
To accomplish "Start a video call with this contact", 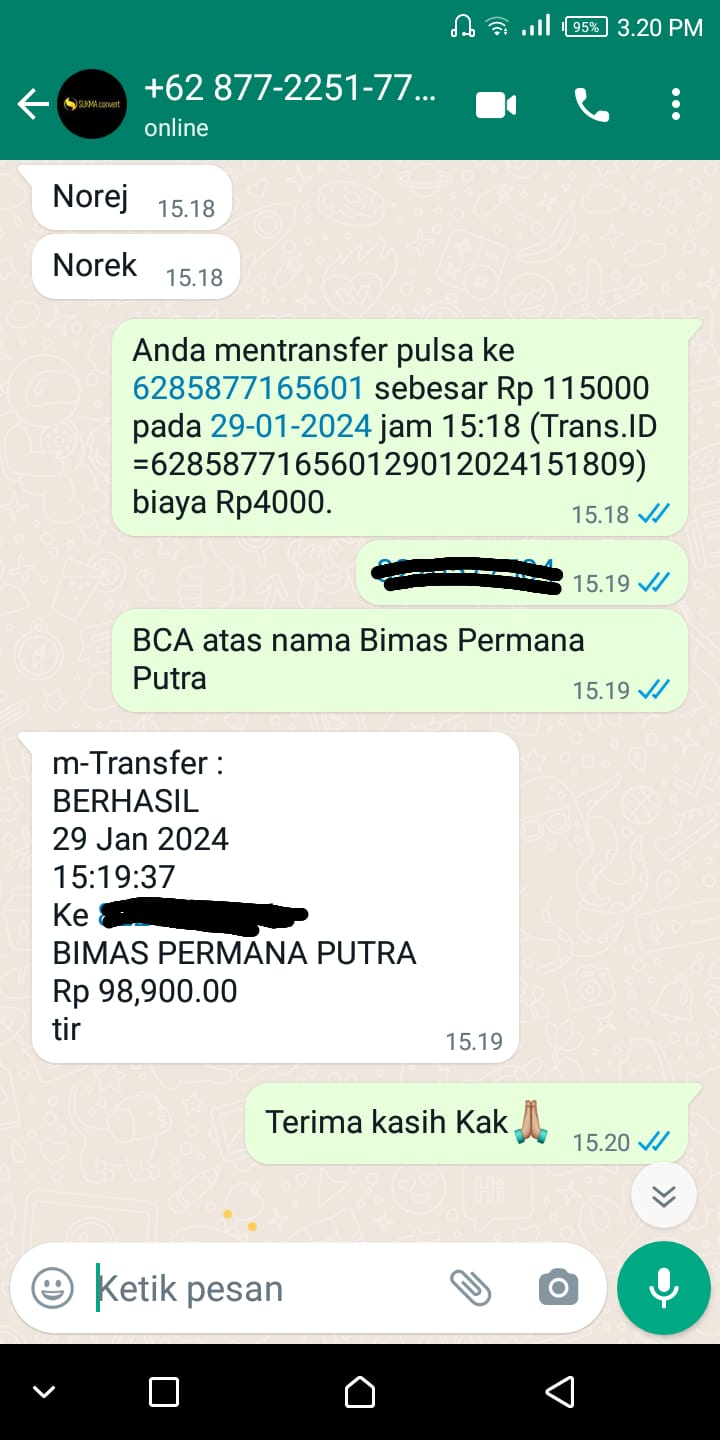I will [496, 104].
